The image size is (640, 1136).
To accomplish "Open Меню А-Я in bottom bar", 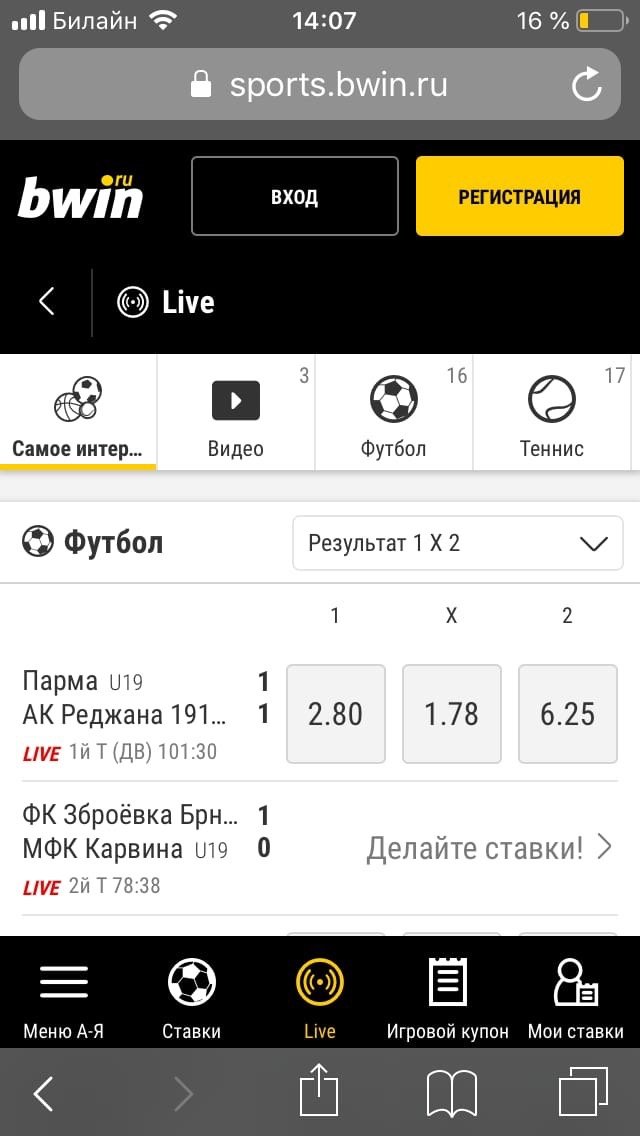I will coord(64,996).
